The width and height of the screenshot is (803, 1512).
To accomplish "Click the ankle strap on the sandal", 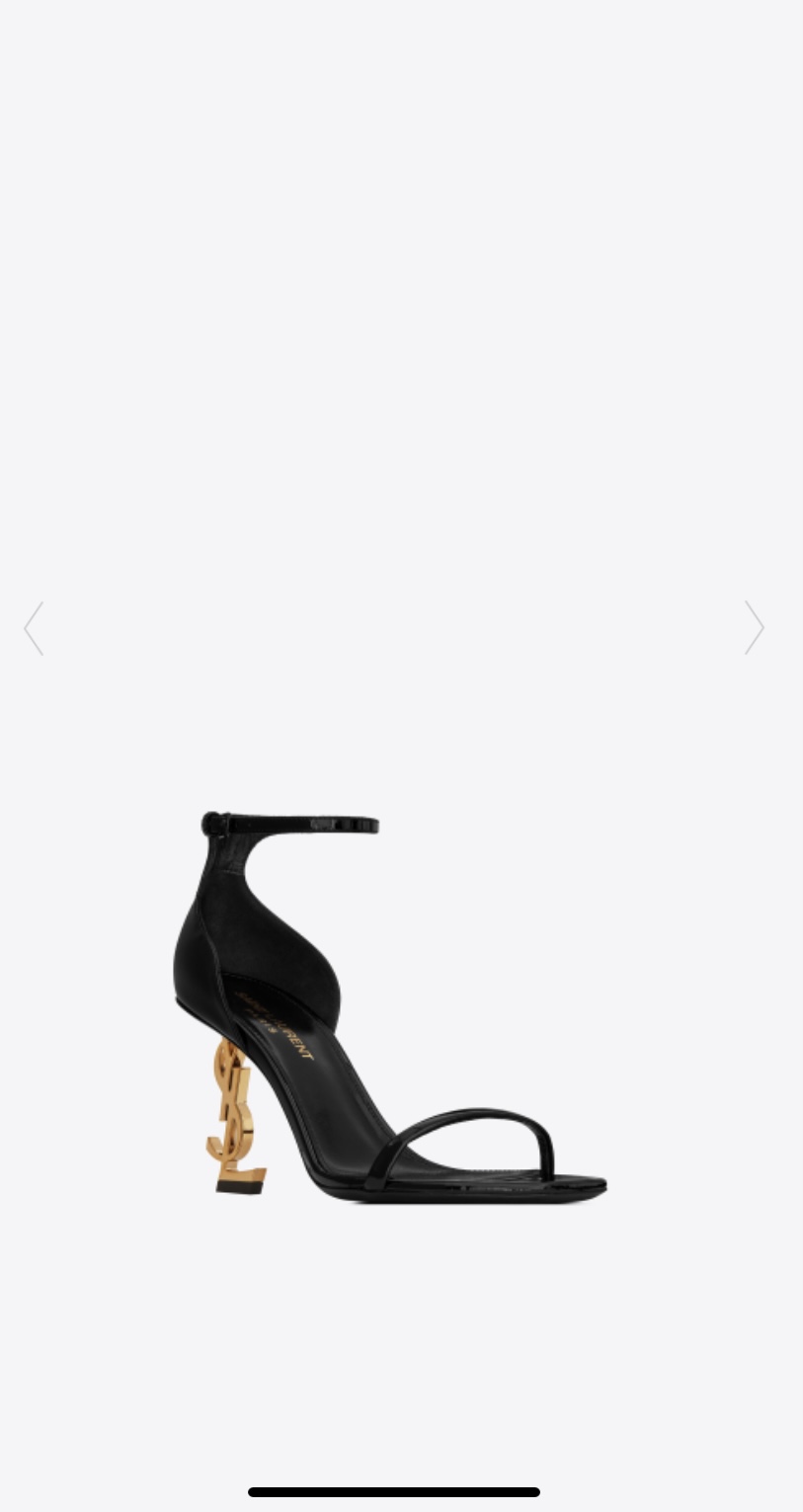I will (291, 825).
